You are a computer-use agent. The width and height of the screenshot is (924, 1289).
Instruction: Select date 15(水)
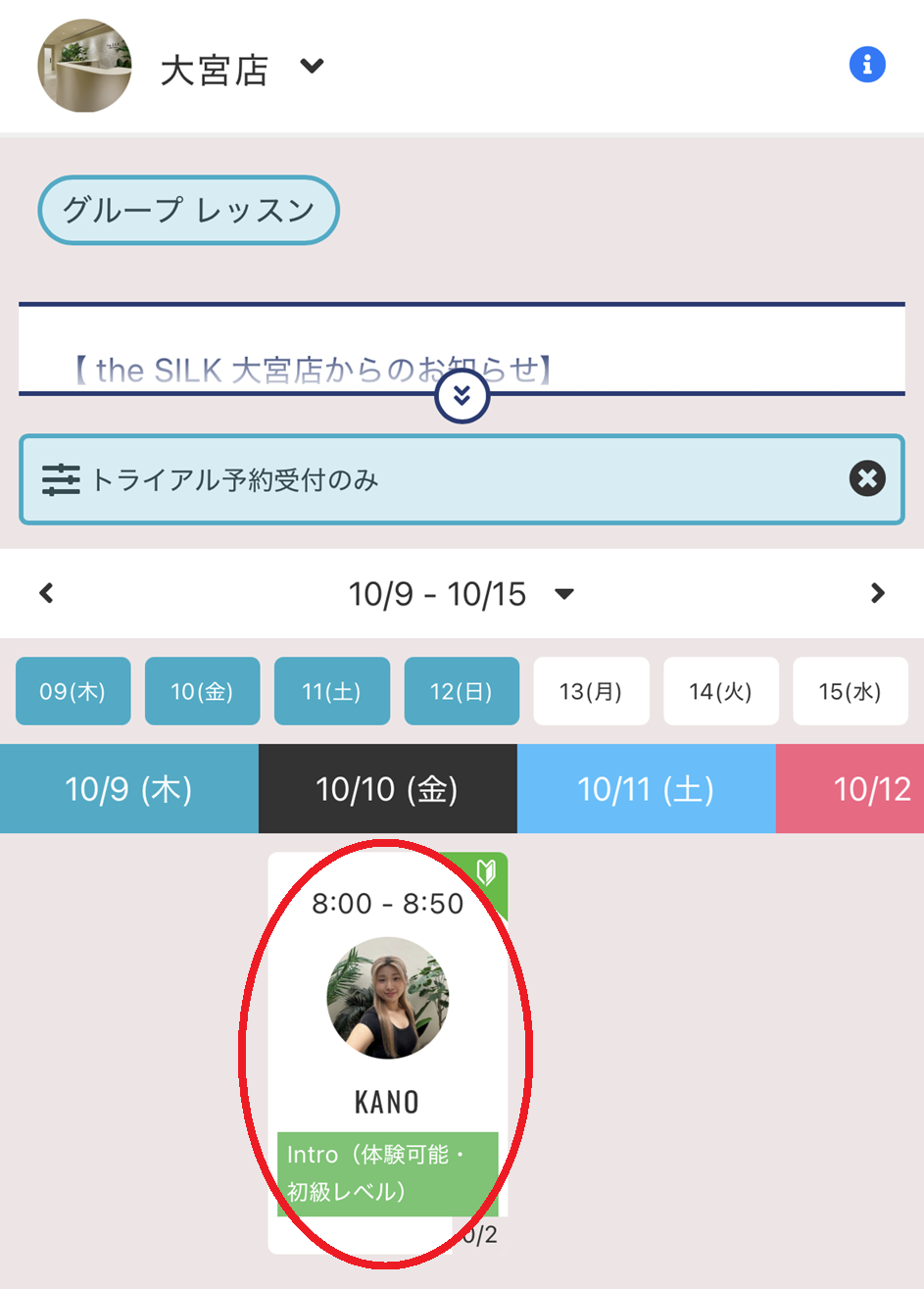[x=850, y=691]
